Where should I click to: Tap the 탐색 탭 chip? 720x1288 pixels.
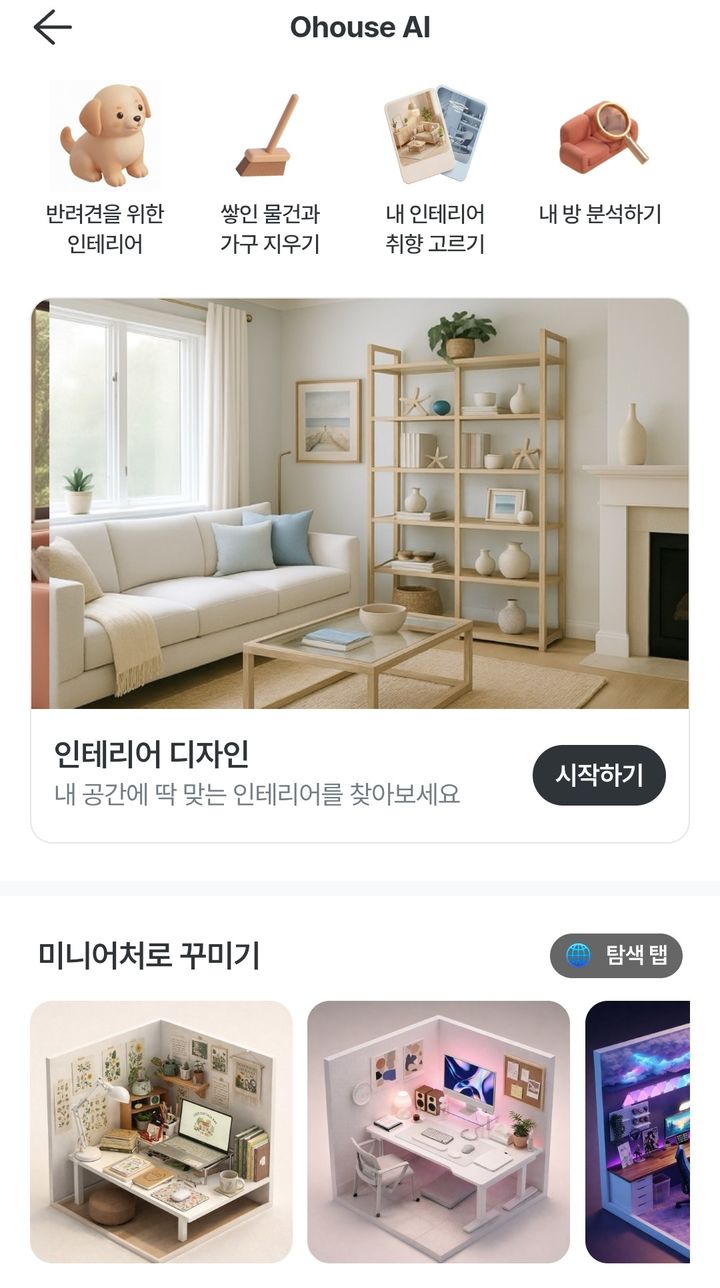tap(616, 955)
